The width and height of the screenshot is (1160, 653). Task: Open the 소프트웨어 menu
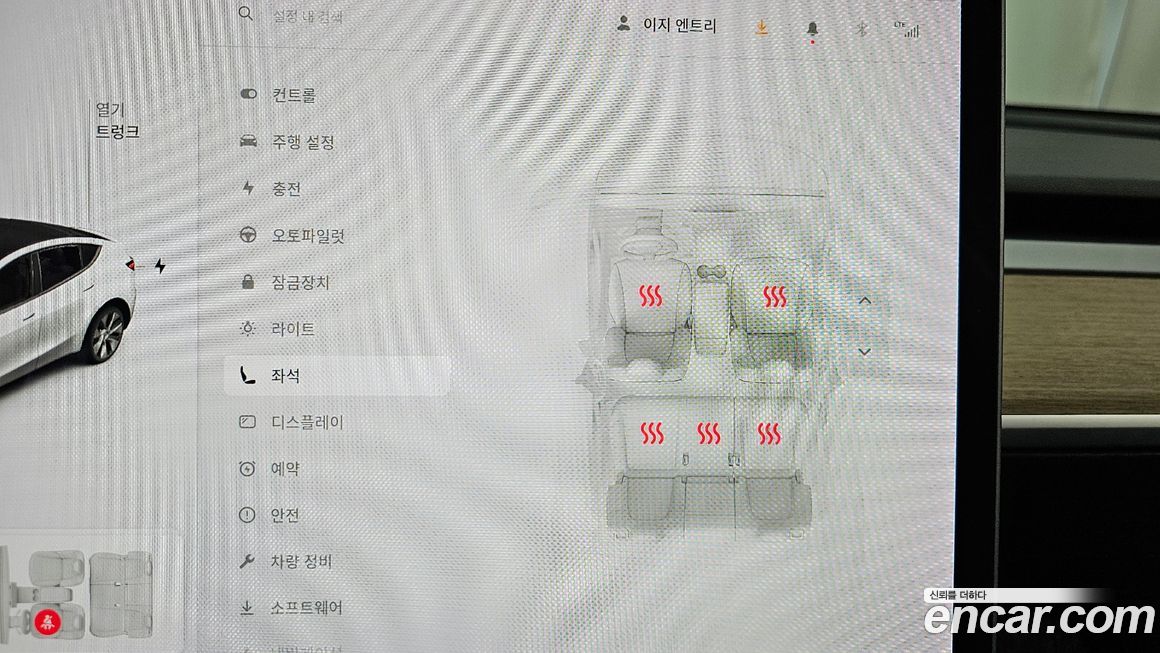tap(306, 608)
